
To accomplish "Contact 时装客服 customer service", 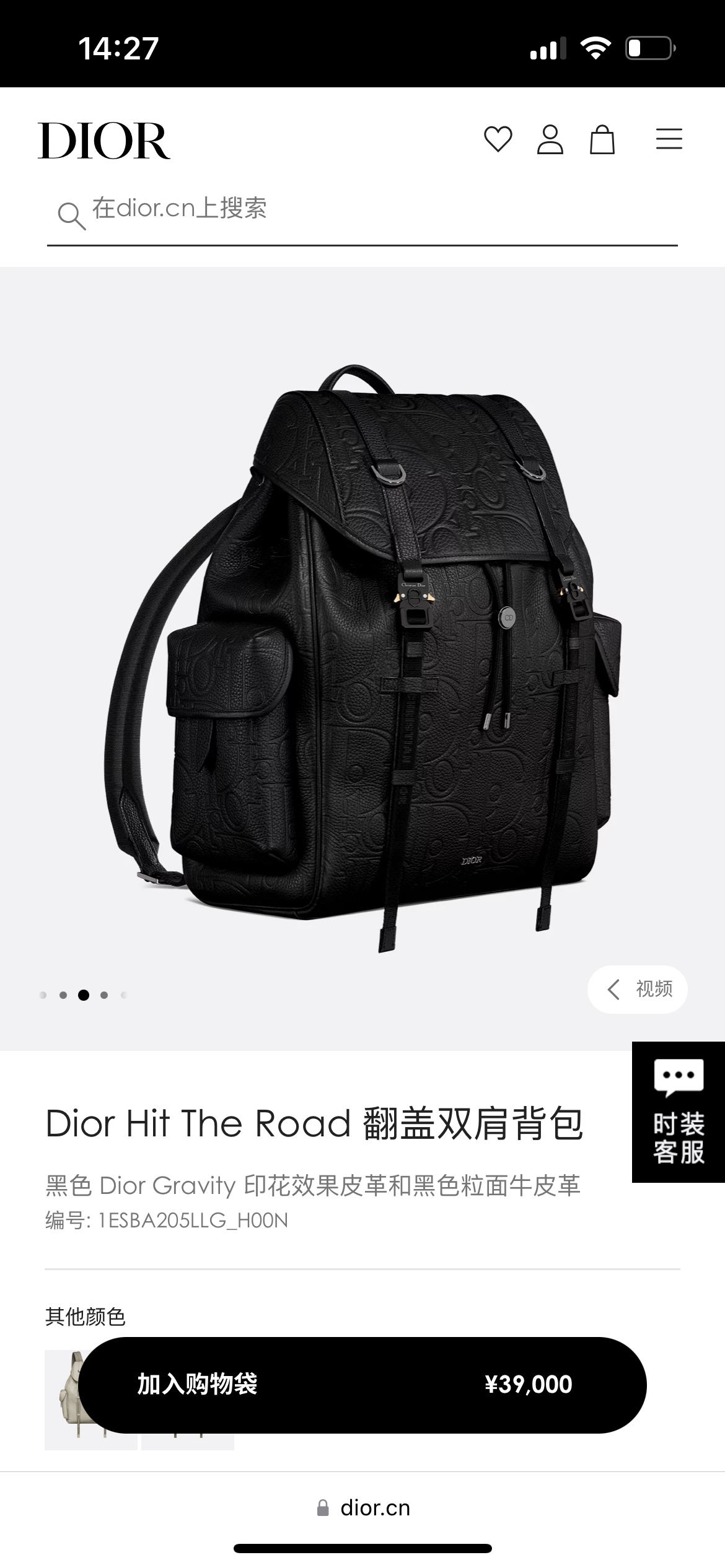I will click(678, 1112).
